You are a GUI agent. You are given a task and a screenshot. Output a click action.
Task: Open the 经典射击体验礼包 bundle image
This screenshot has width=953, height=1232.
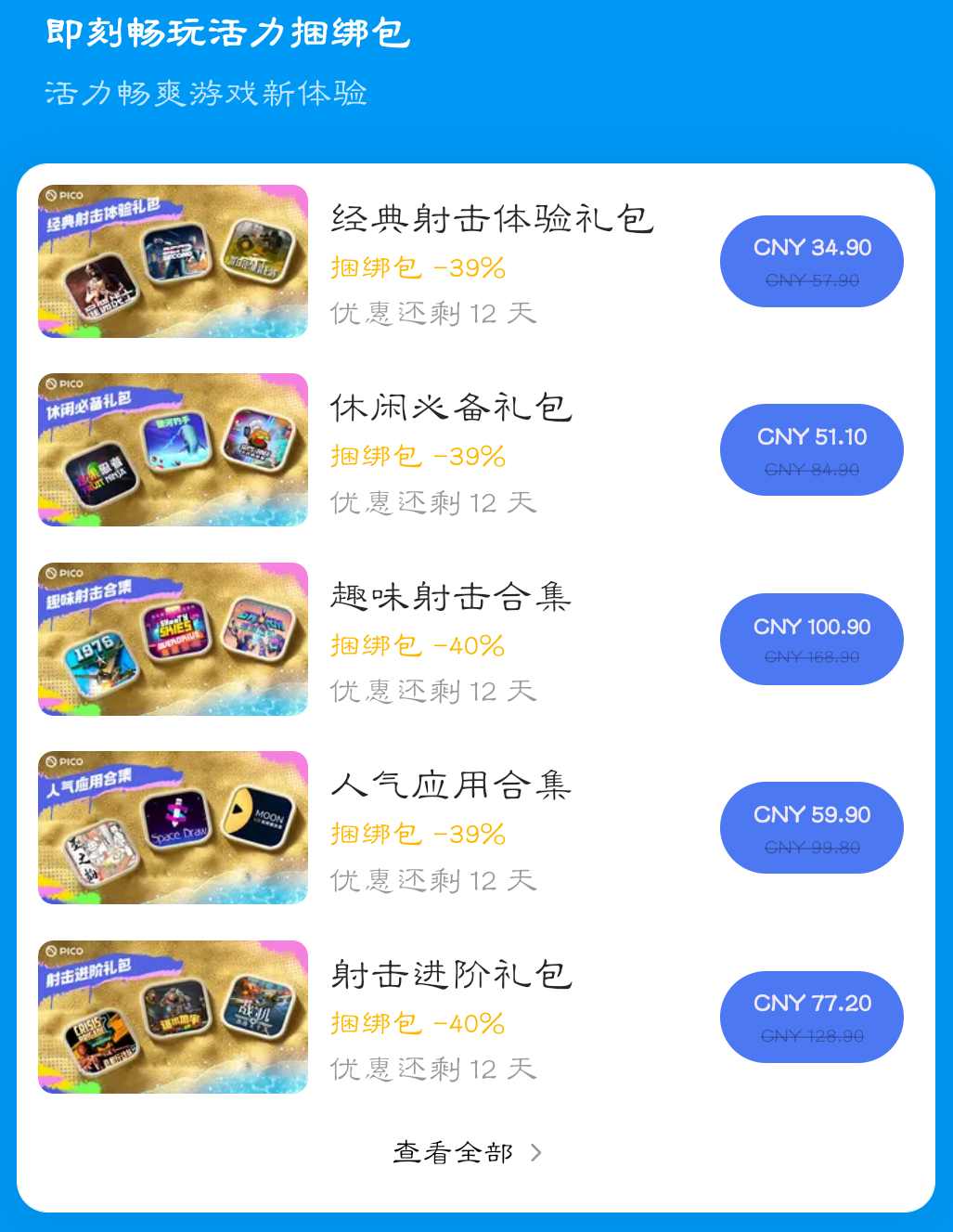point(173,261)
